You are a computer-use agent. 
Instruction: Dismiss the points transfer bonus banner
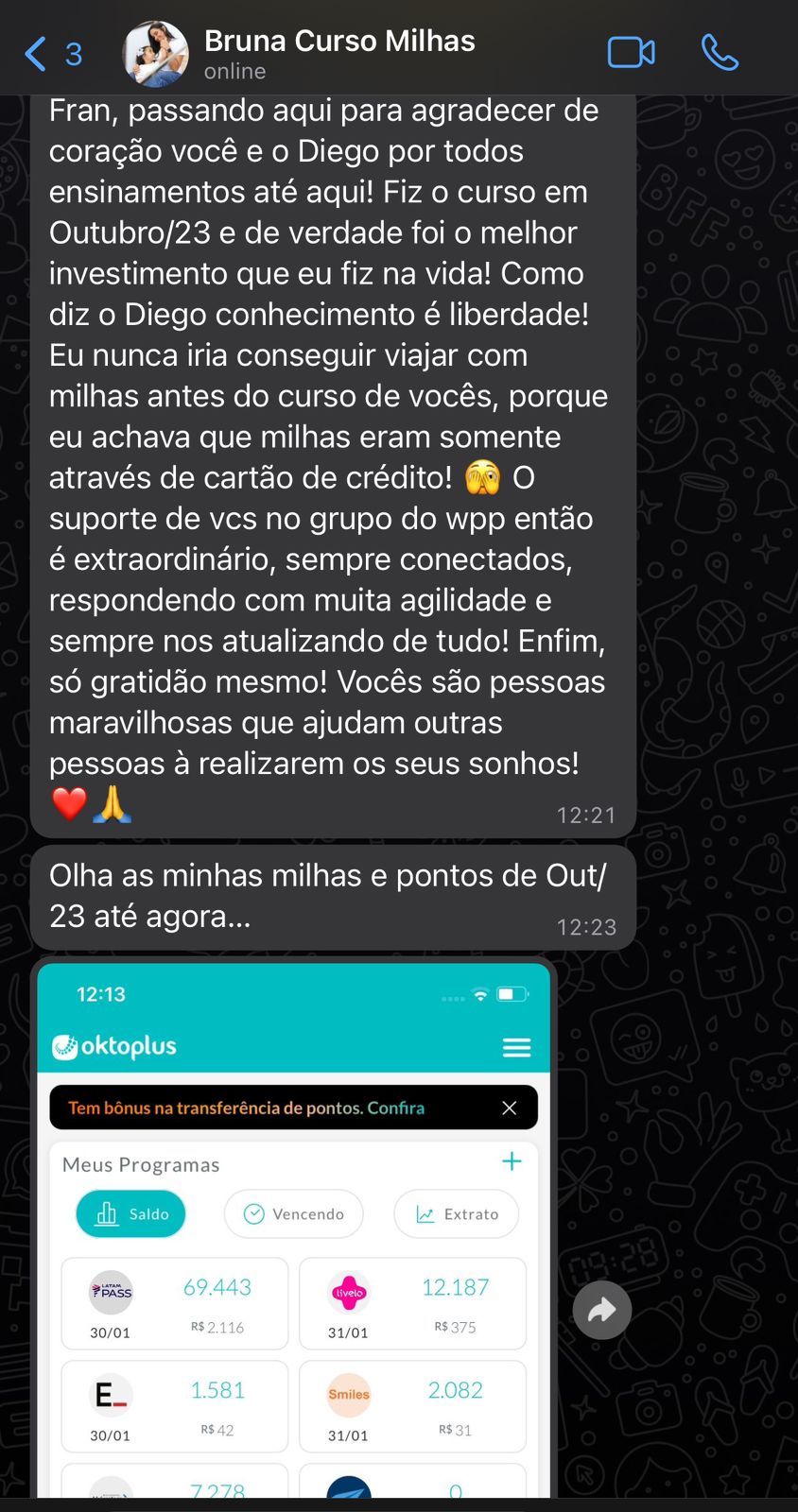[x=509, y=1107]
